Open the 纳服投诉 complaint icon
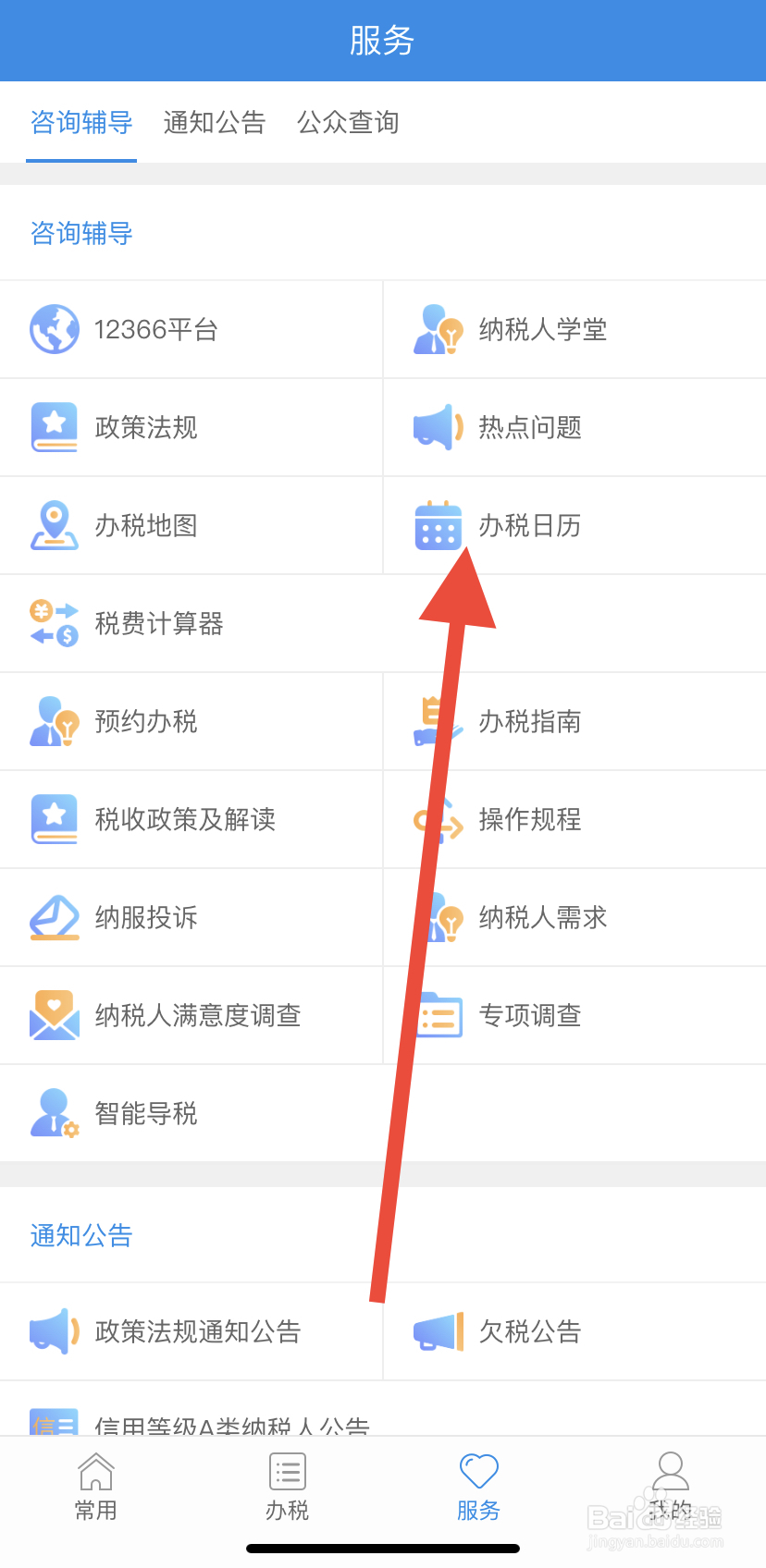The image size is (766, 1568). (x=54, y=917)
